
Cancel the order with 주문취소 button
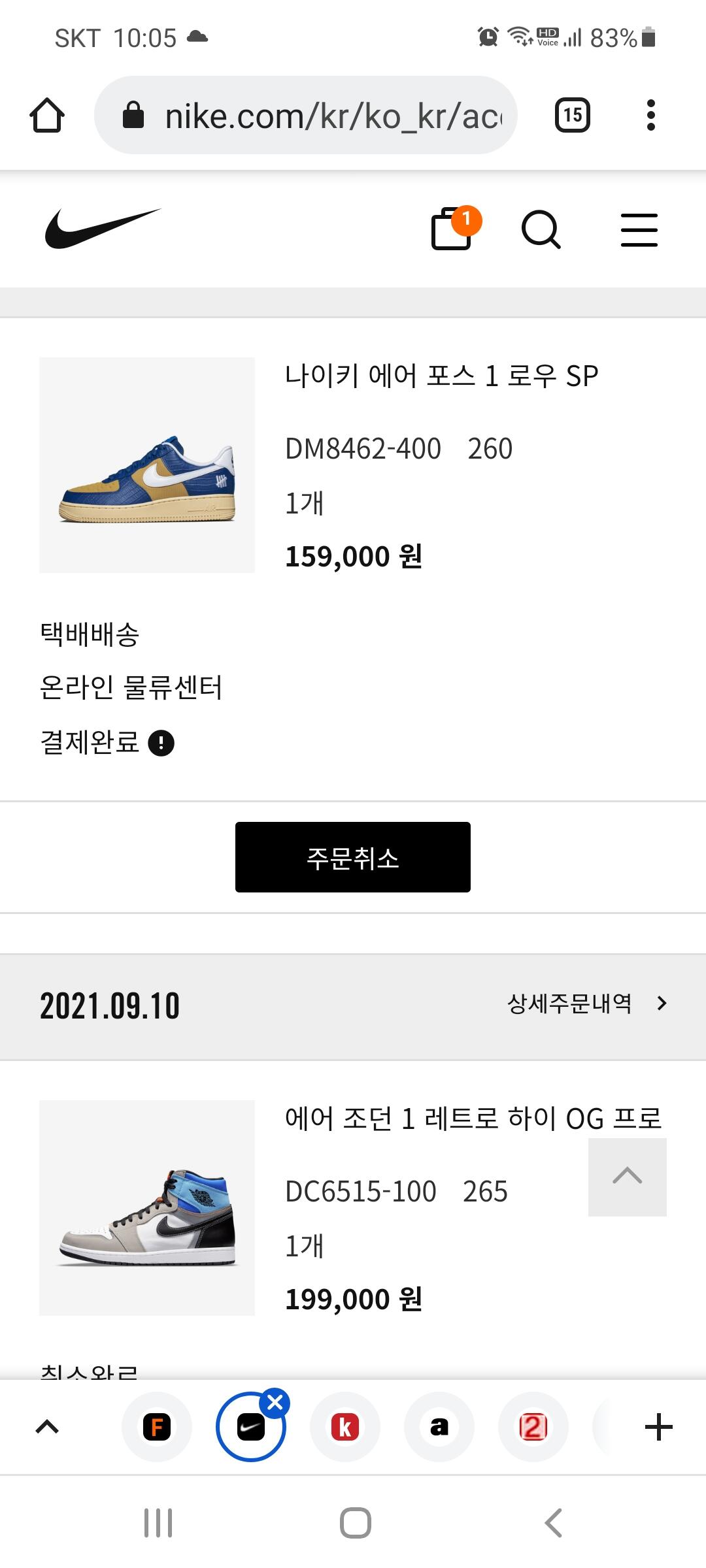point(353,857)
